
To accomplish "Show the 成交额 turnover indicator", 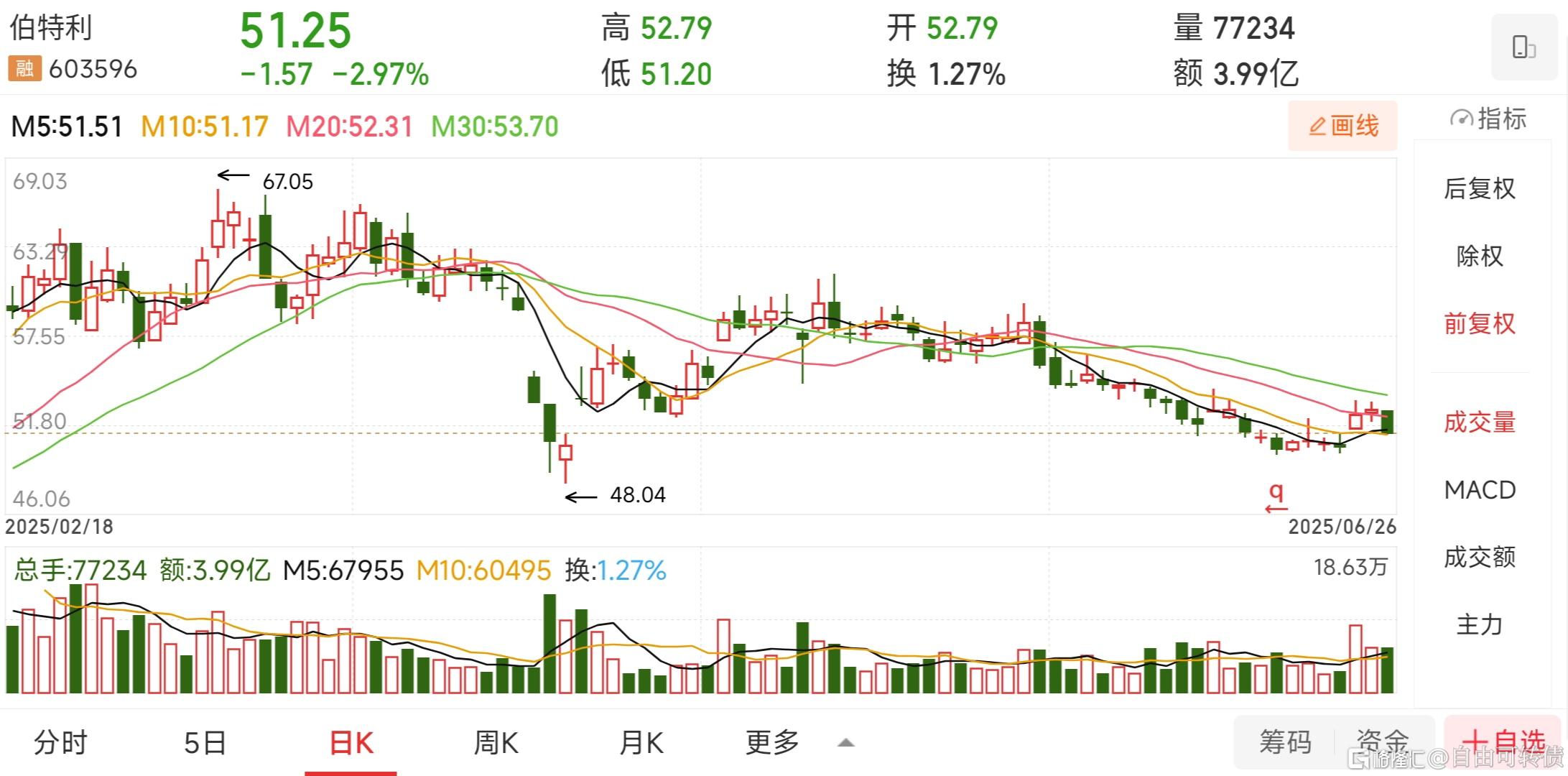I will pyautogui.click(x=1480, y=557).
